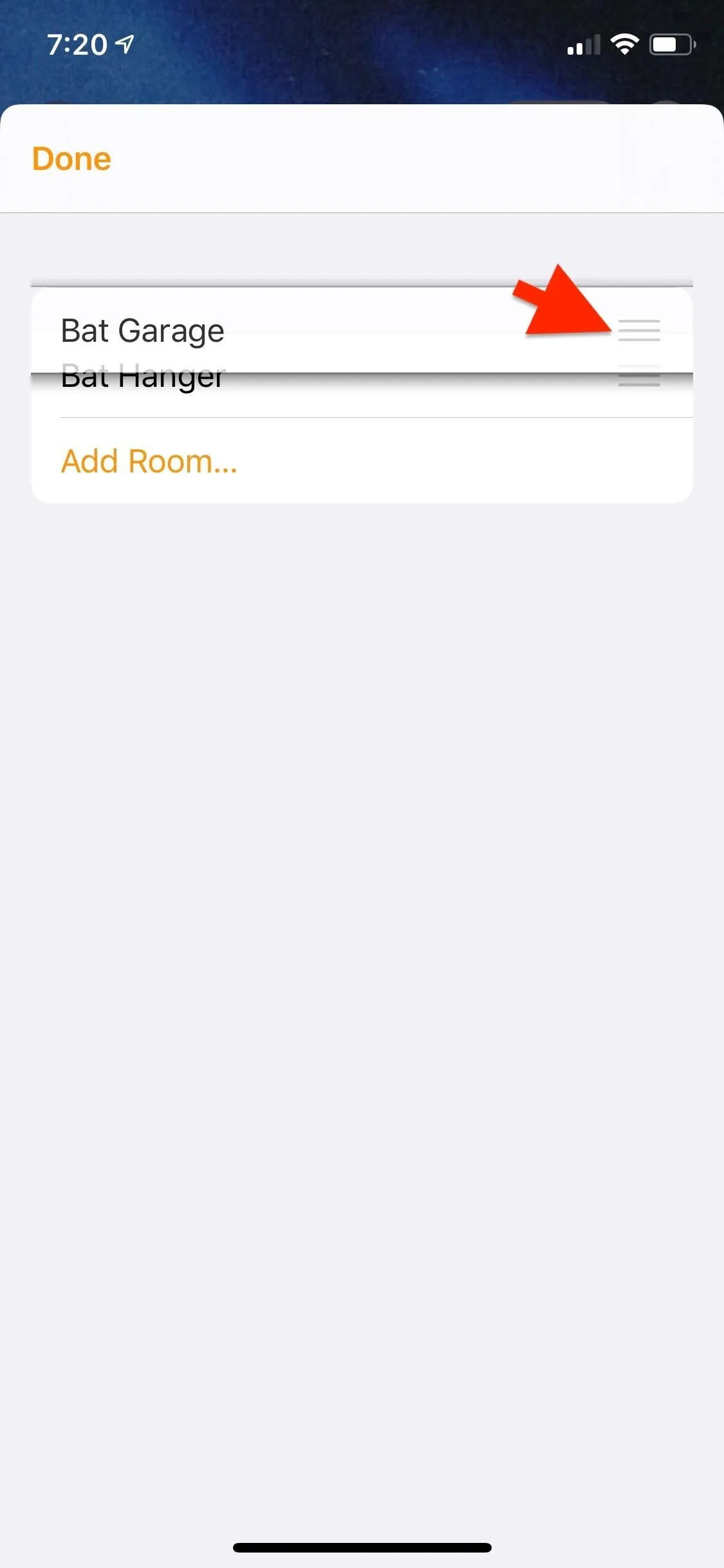Select Add Room… to create a room

pos(149,461)
